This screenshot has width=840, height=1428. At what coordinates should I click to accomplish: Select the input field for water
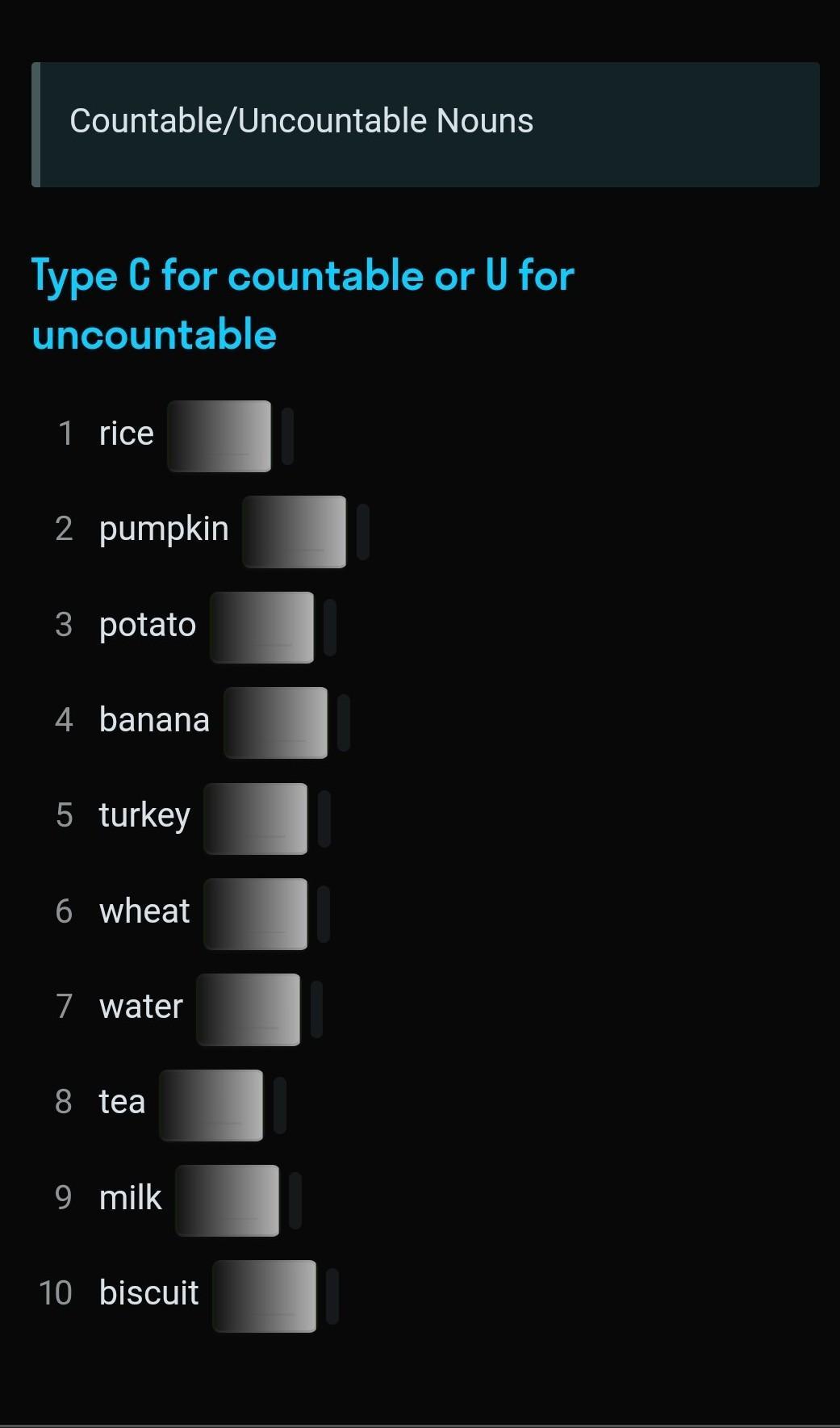[249, 1010]
